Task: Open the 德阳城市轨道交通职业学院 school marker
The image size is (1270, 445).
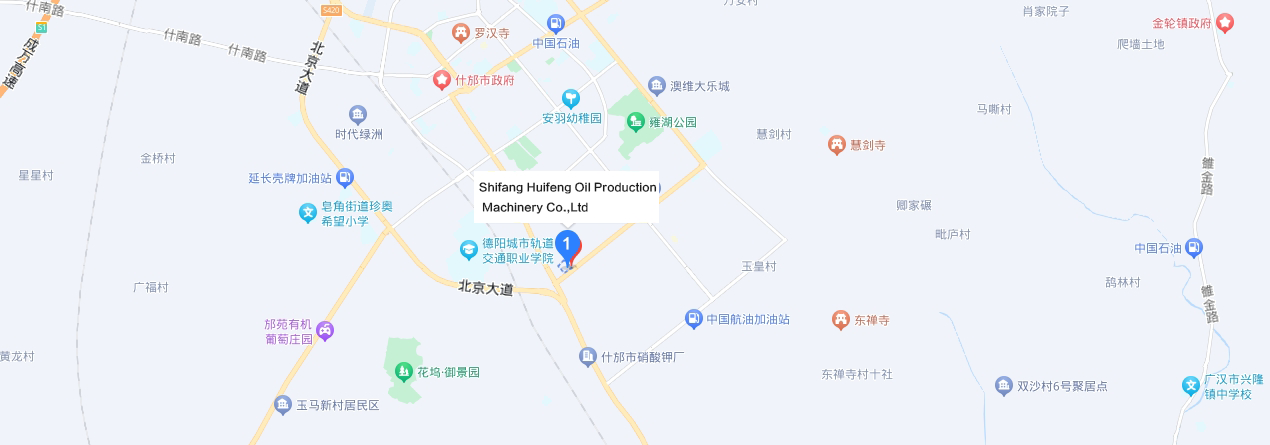Action: [467, 248]
